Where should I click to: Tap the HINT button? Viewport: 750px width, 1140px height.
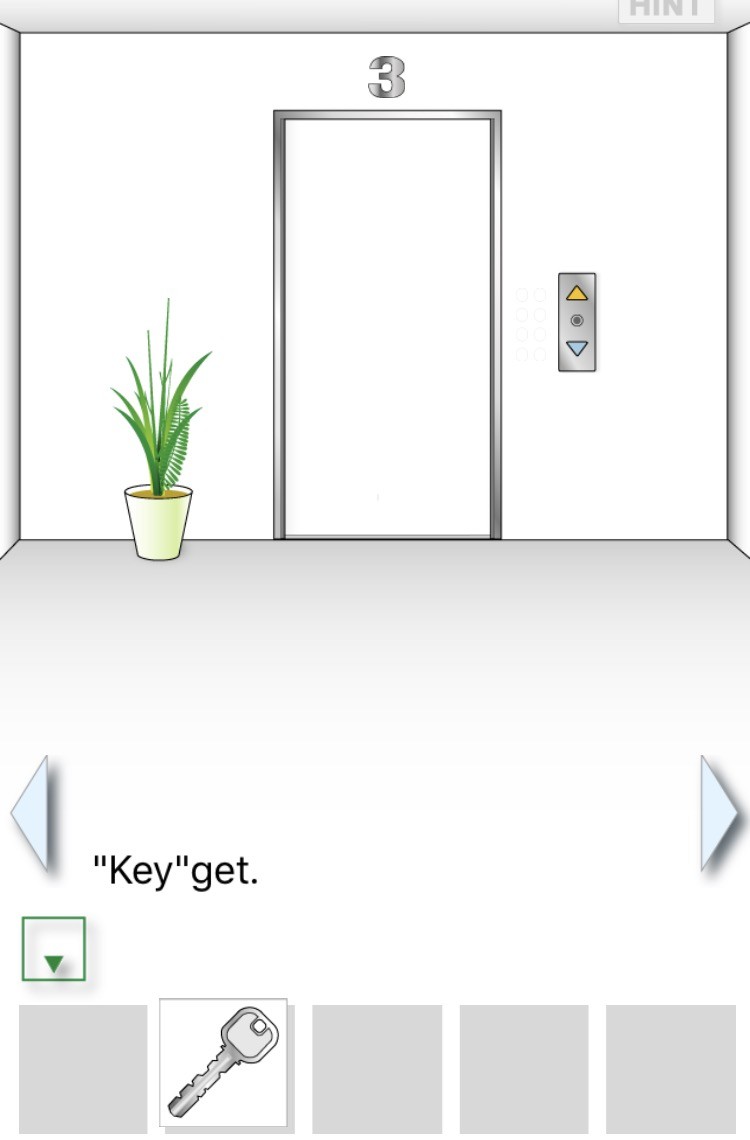(x=666, y=9)
